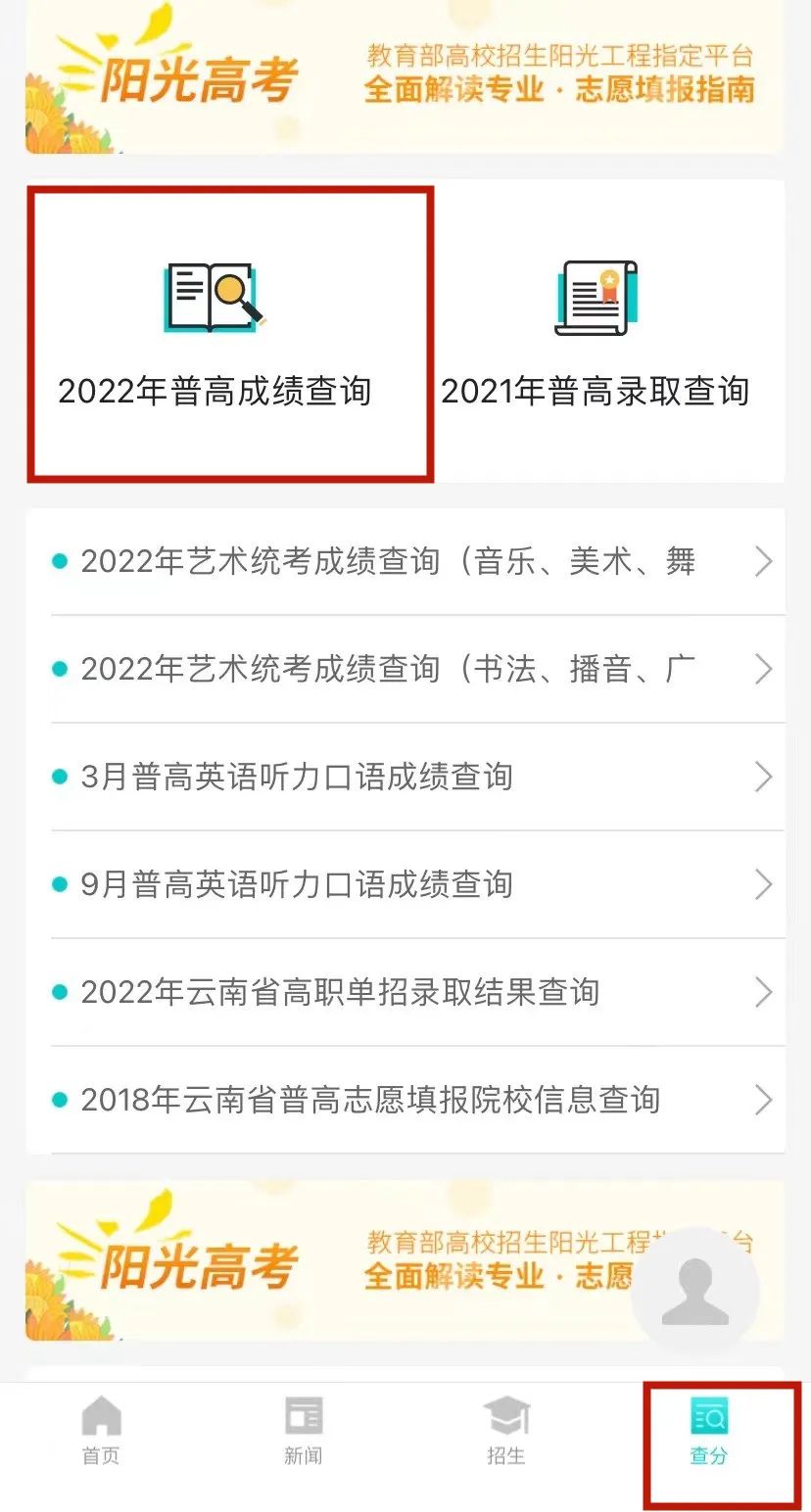Screen dimensions: 811x1512
Task: Open 2022年艺术统考成绩查询（书法、播音）row
Action: point(405,670)
